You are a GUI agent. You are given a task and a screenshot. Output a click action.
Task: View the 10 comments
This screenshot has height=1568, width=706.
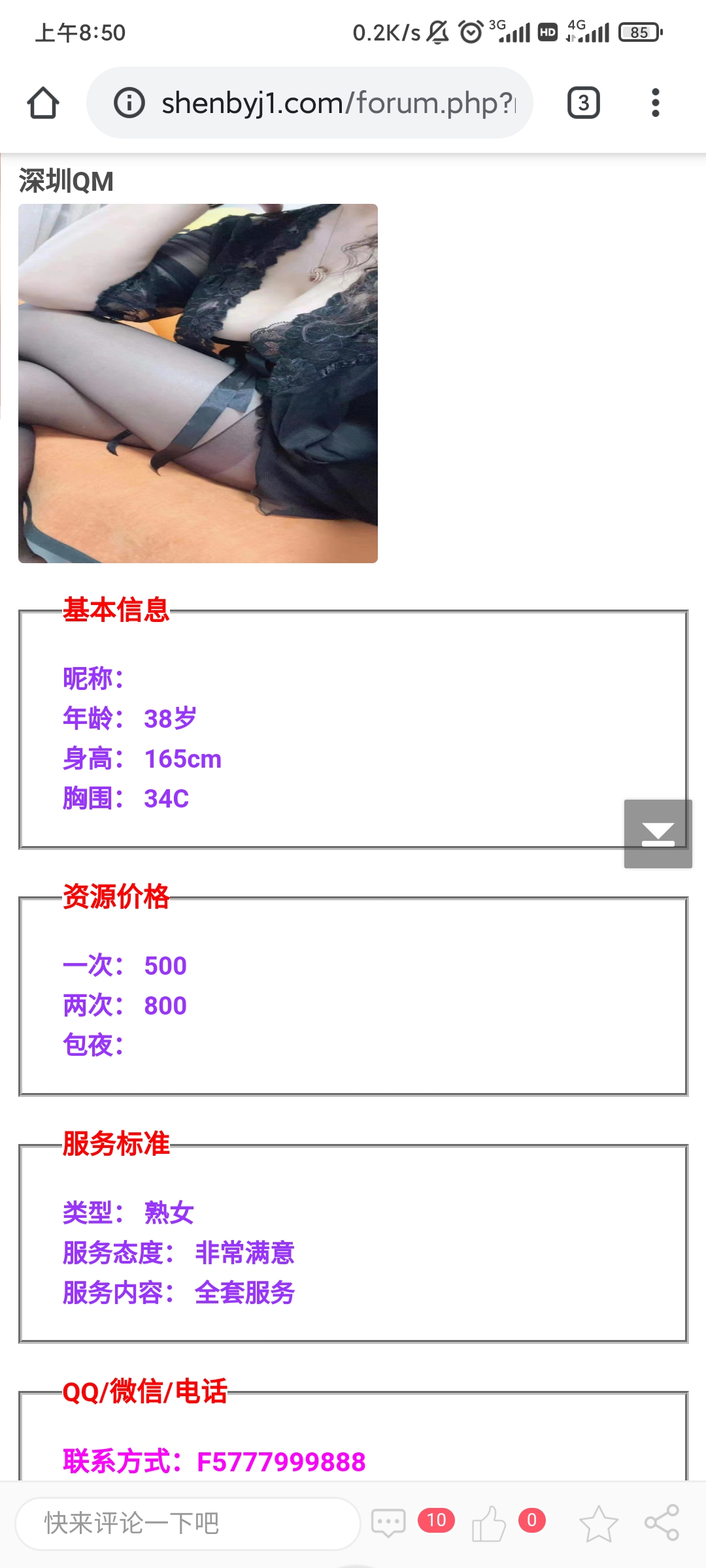click(x=390, y=1524)
